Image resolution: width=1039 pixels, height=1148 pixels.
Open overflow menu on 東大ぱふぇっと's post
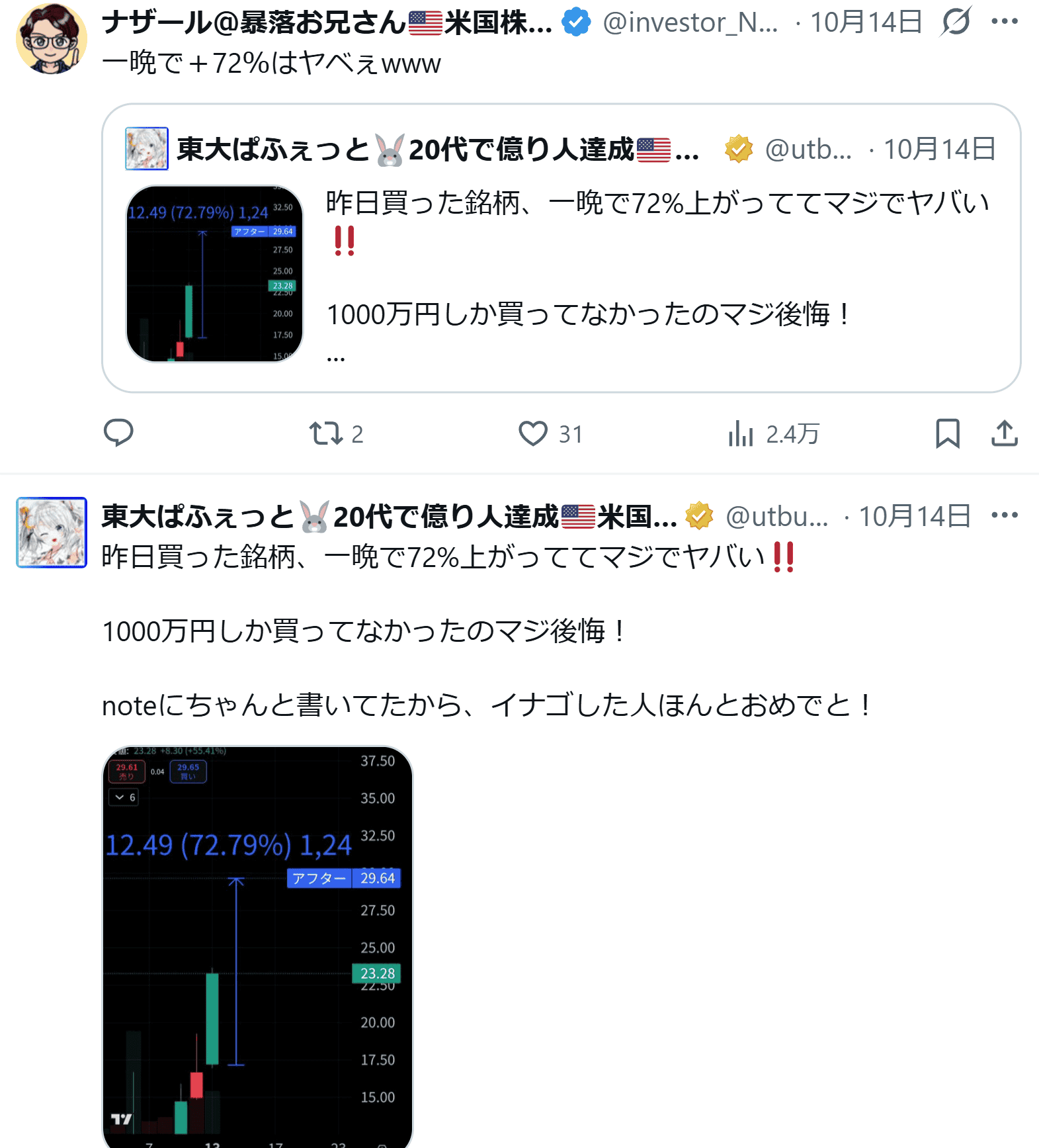1004,515
